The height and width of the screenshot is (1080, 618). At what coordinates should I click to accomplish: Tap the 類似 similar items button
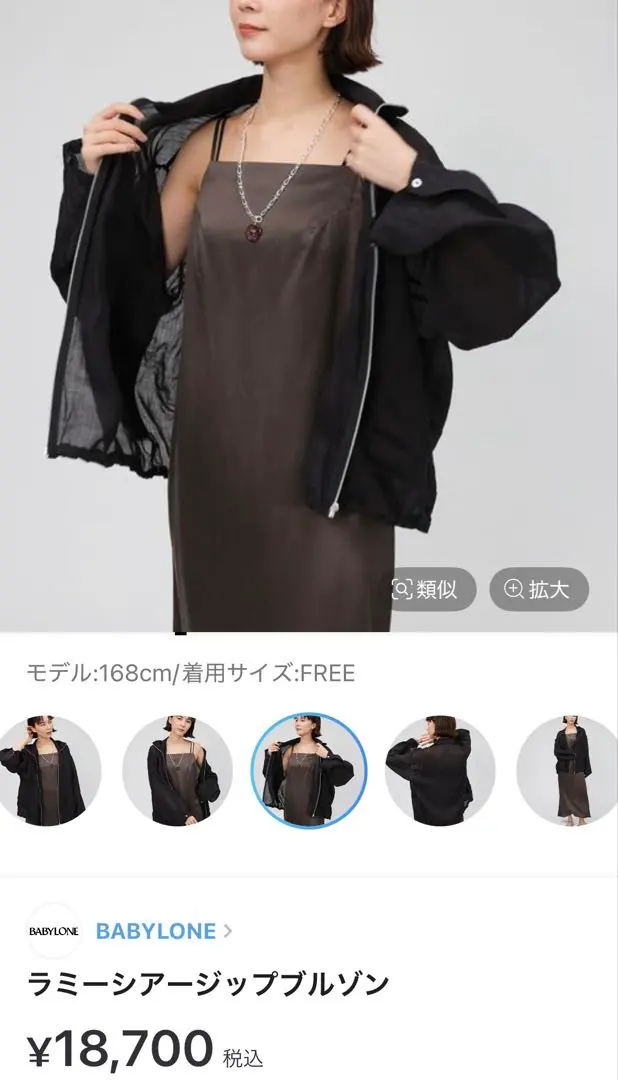click(425, 589)
